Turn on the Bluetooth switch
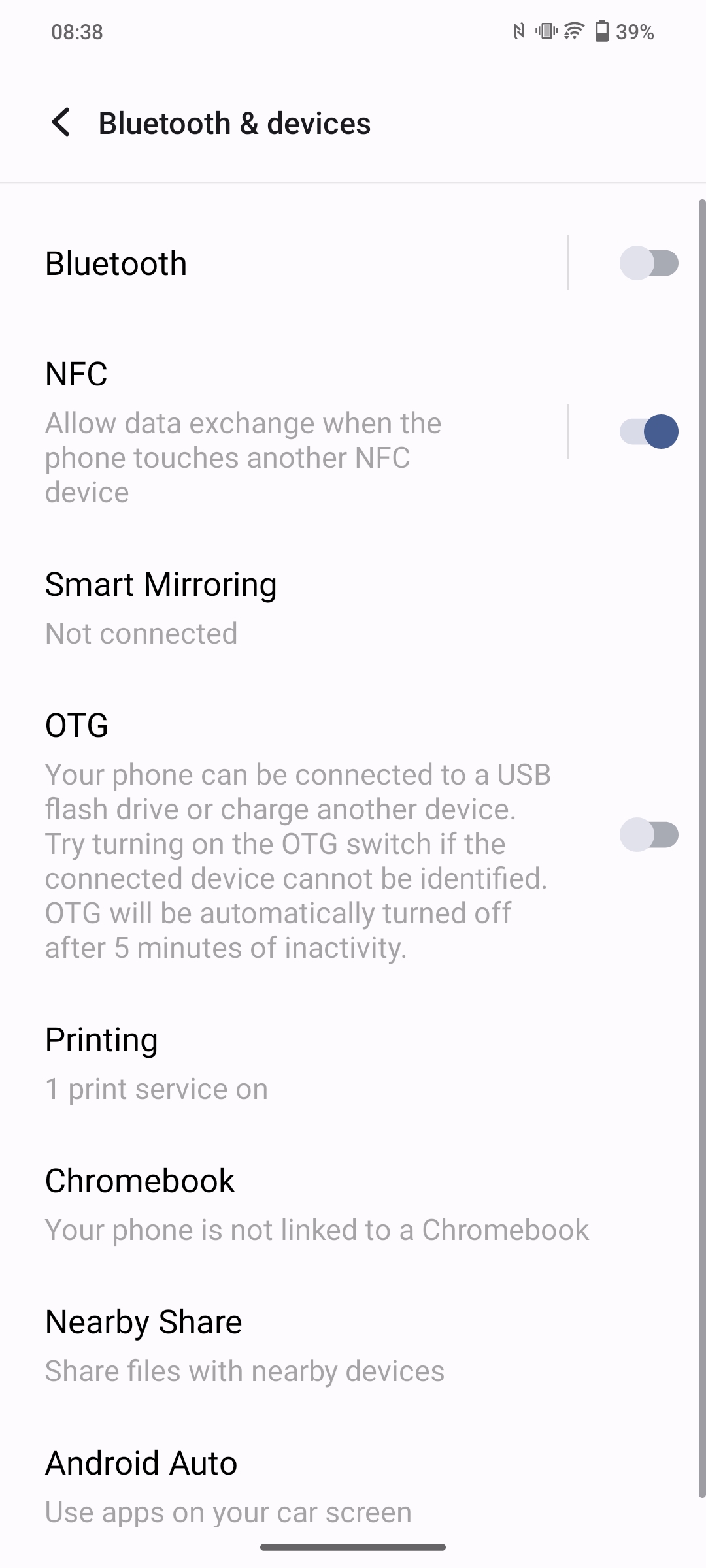Image resolution: width=706 pixels, height=1568 pixels. coord(648,263)
